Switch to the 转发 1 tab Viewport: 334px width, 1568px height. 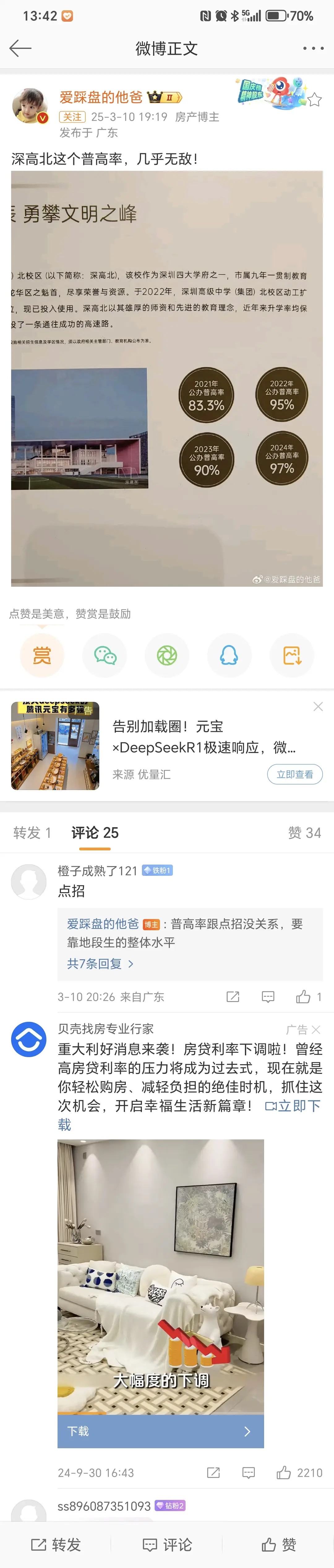pyautogui.click(x=32, y=832)
